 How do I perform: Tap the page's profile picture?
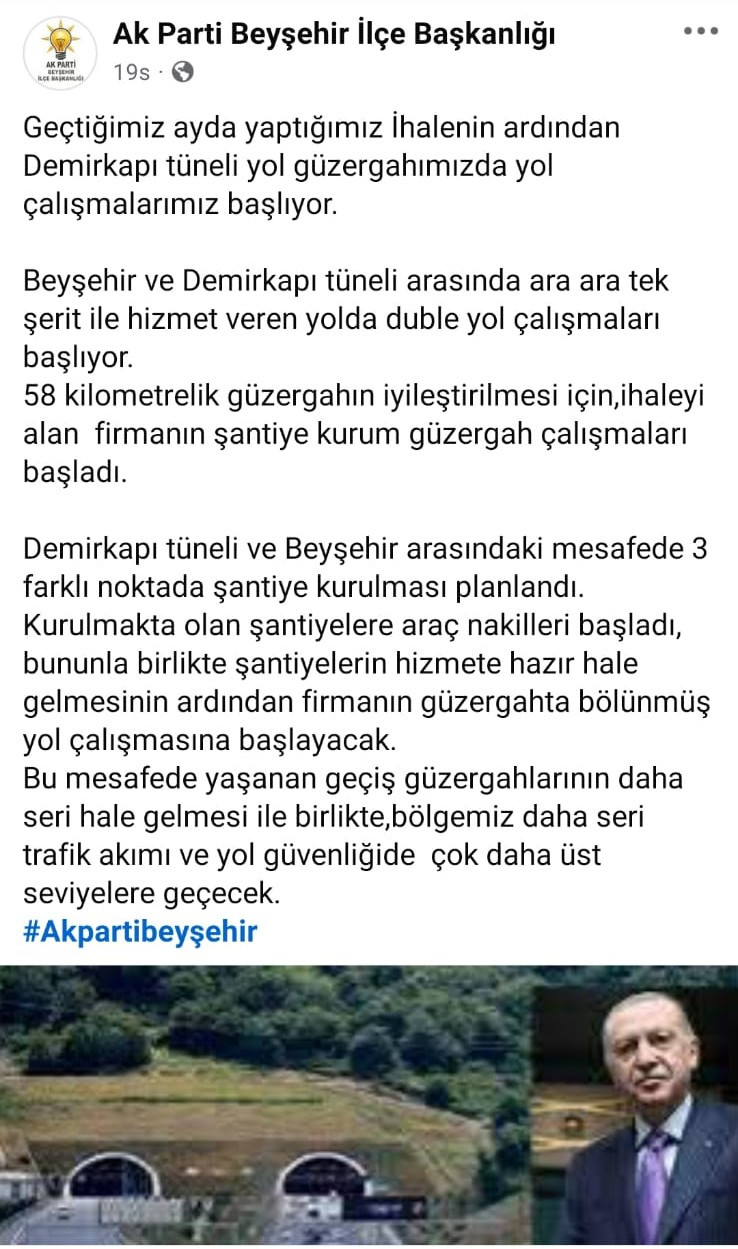point(59,53)
